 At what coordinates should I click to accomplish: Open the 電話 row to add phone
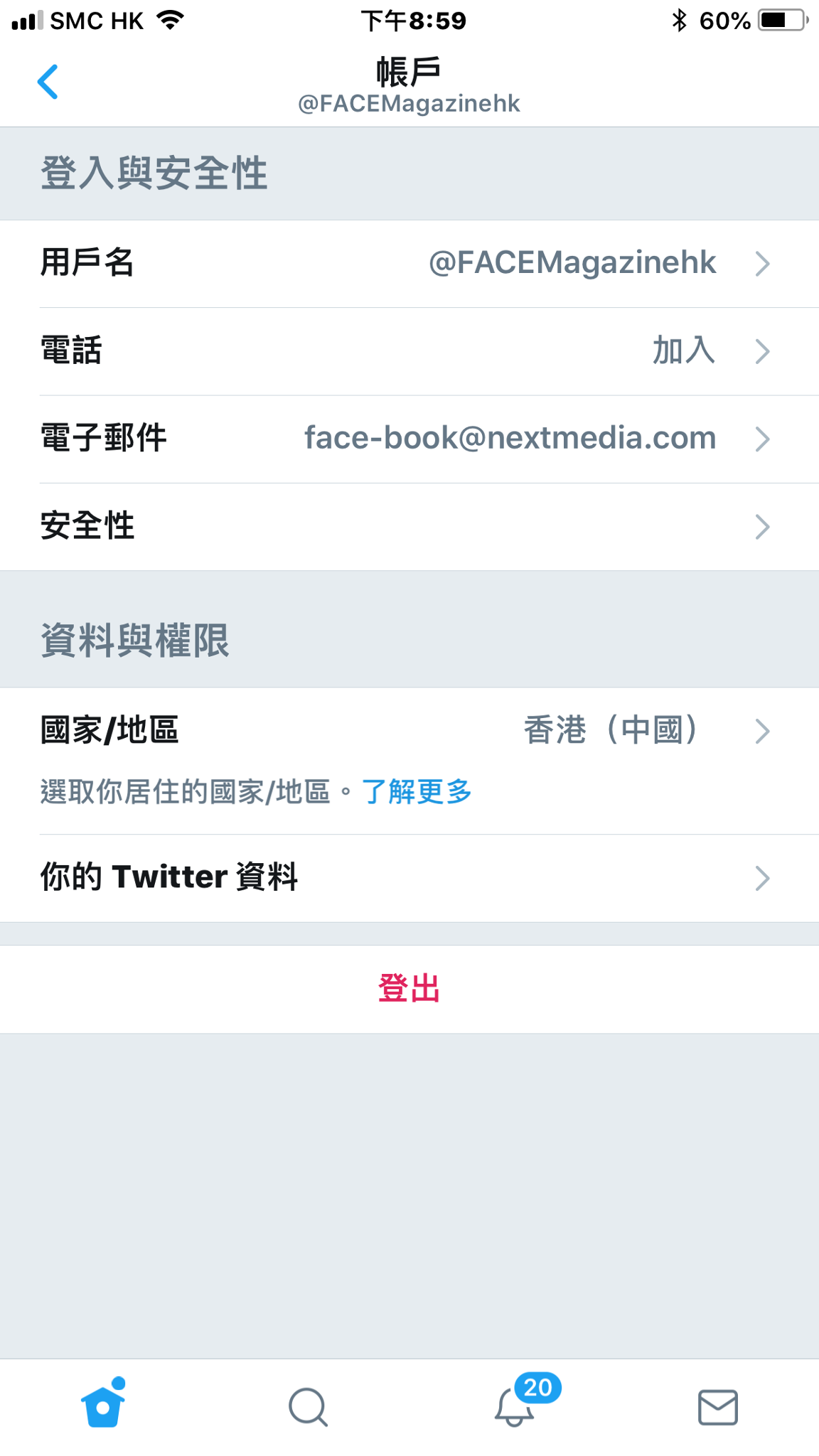tap(409, 351)
